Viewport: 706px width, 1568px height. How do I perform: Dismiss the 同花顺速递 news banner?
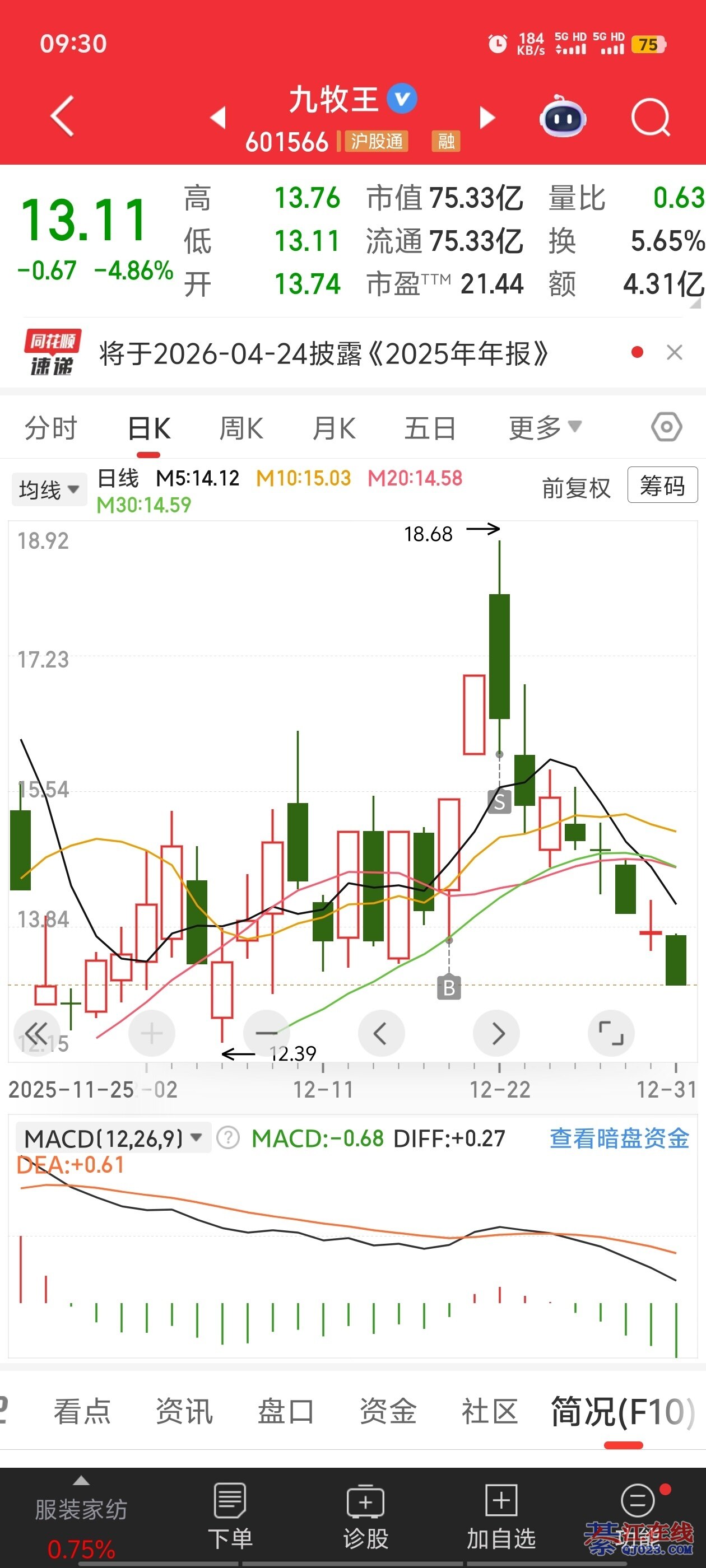[674, 352]
